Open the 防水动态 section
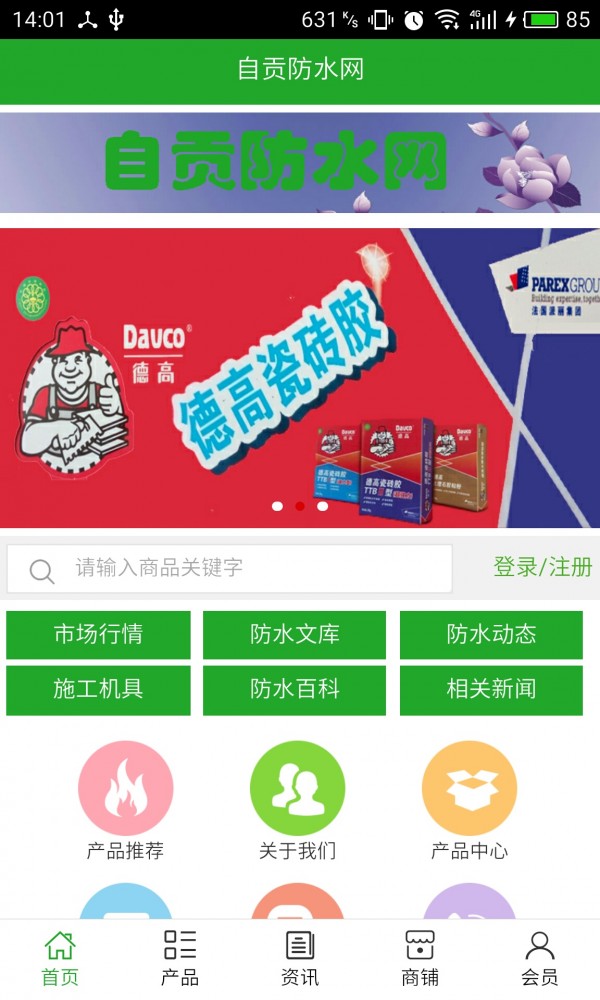The height and width of the screenshot is (1000, 600). [491, 635]
